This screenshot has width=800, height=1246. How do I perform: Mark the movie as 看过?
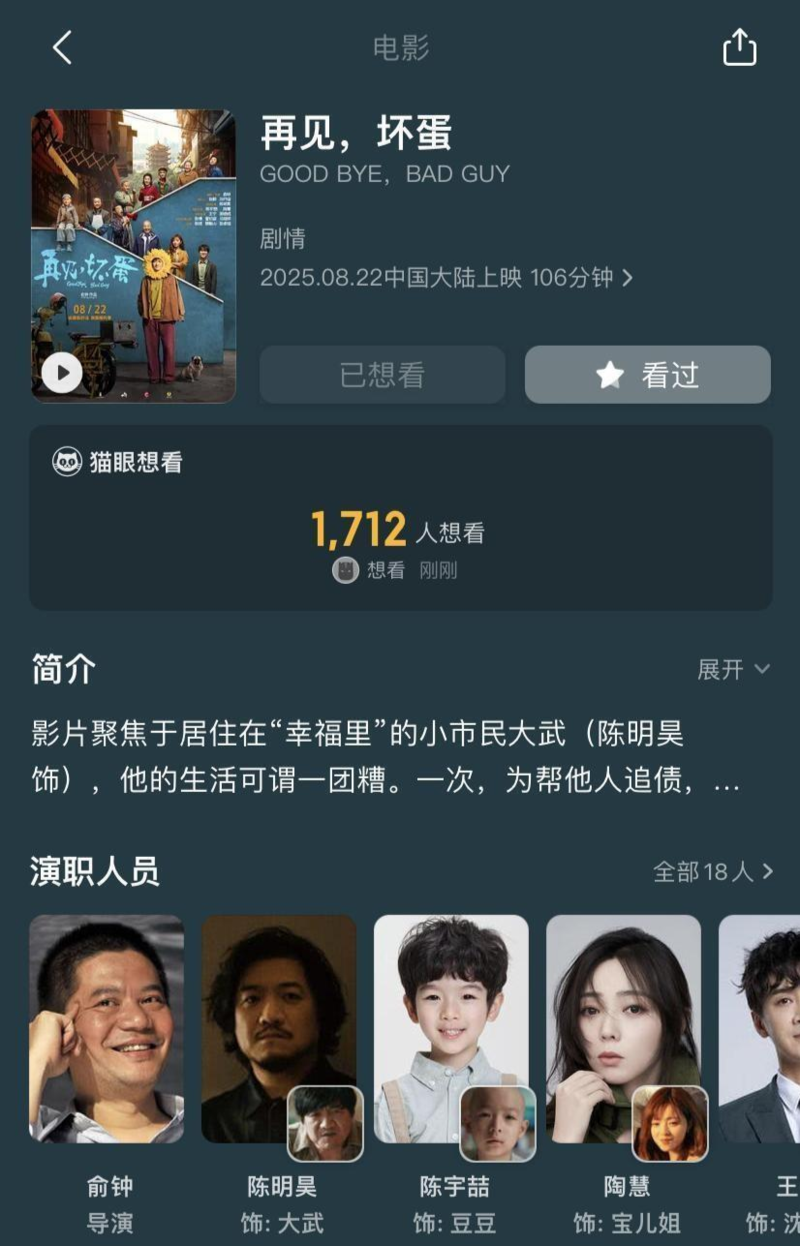647,375
